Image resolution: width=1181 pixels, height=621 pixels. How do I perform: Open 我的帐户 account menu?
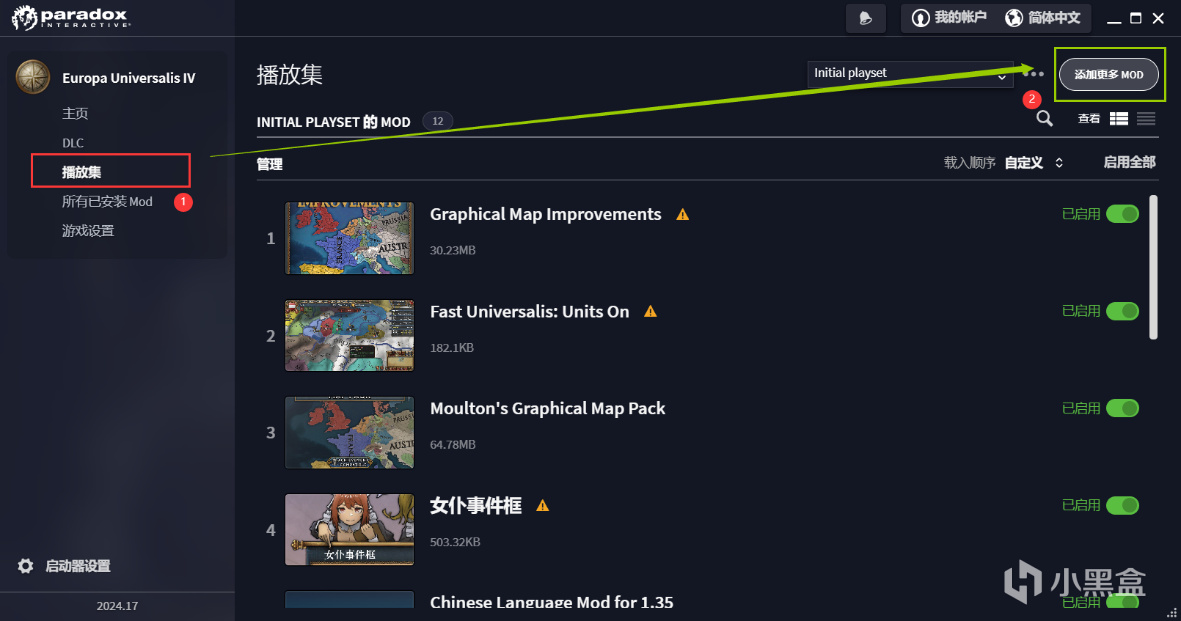click(948, 17)
